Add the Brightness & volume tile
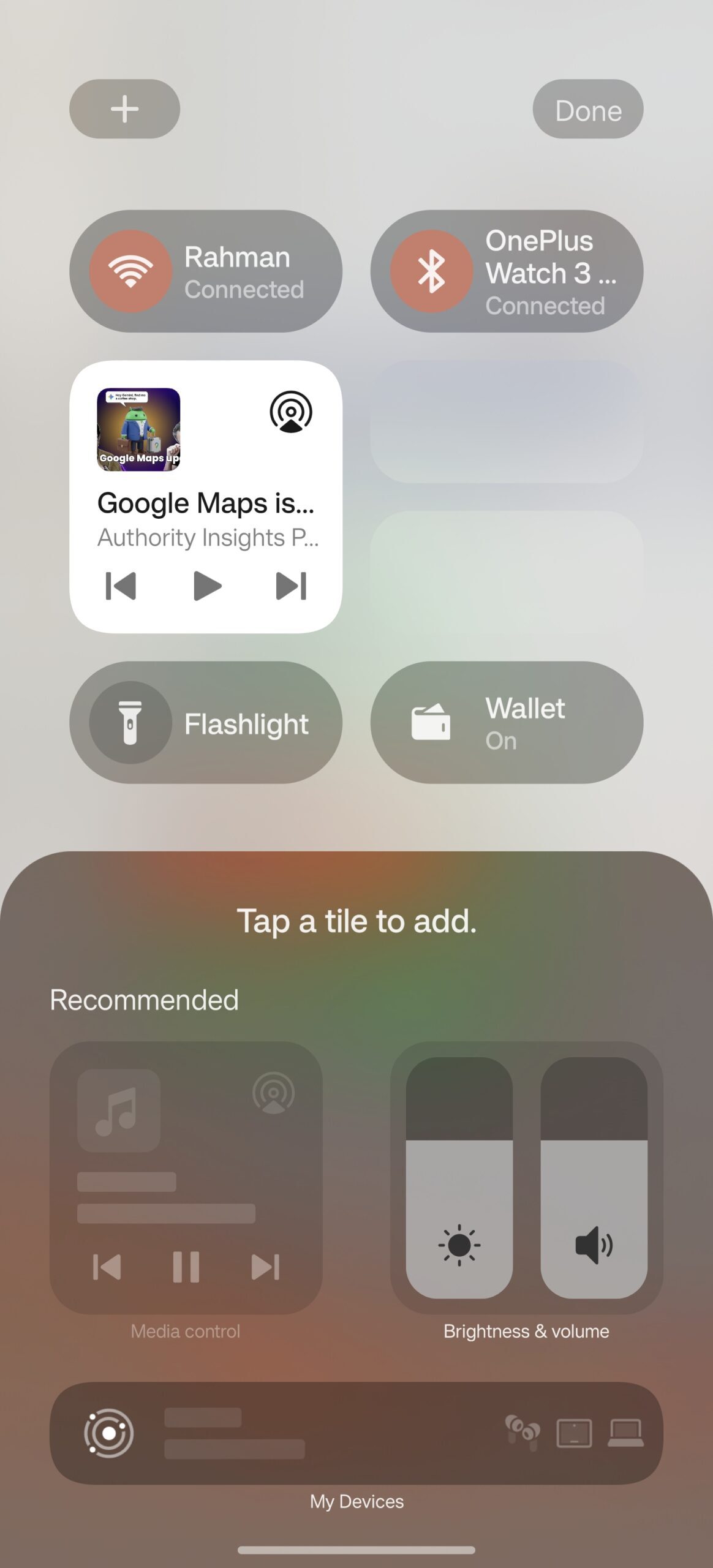713x1568 pixels. tap(526, 1177)
